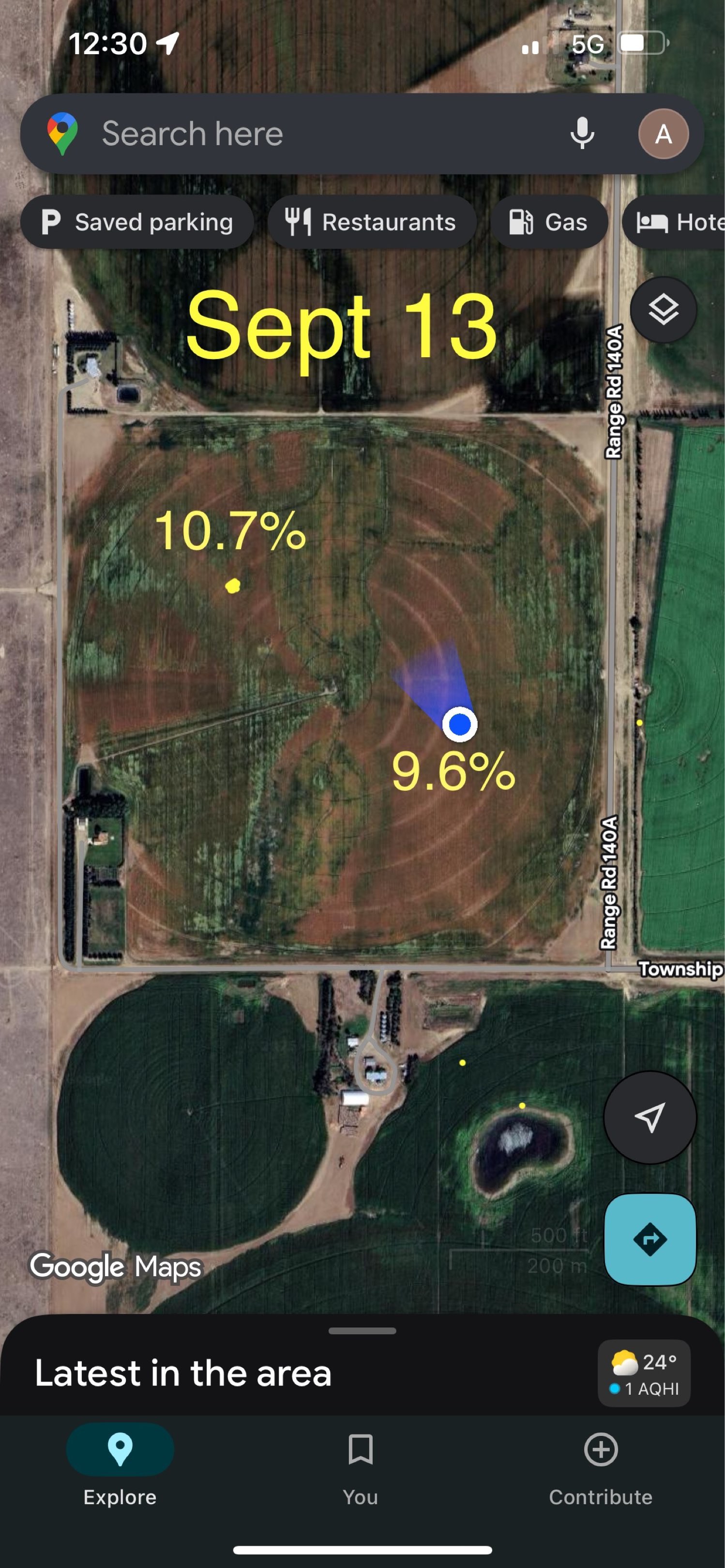Switch to the Explore tab
Viewport: 725px width, 1568px height.
click(120, 1465)
